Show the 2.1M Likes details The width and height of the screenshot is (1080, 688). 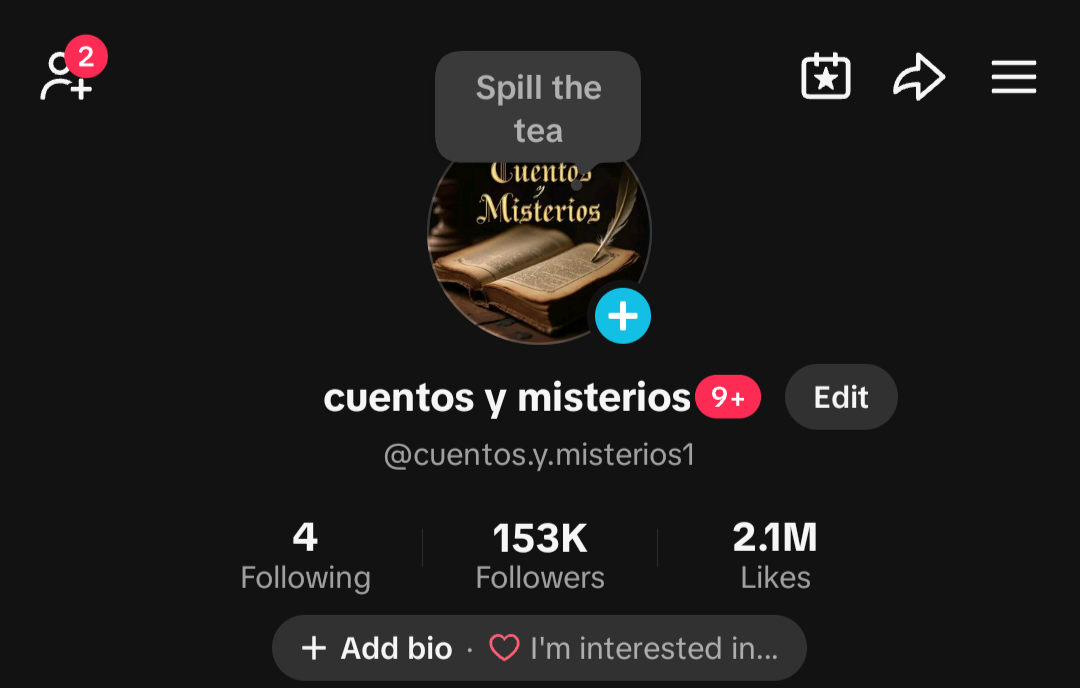pyautogui.click(x=775, y=557)
